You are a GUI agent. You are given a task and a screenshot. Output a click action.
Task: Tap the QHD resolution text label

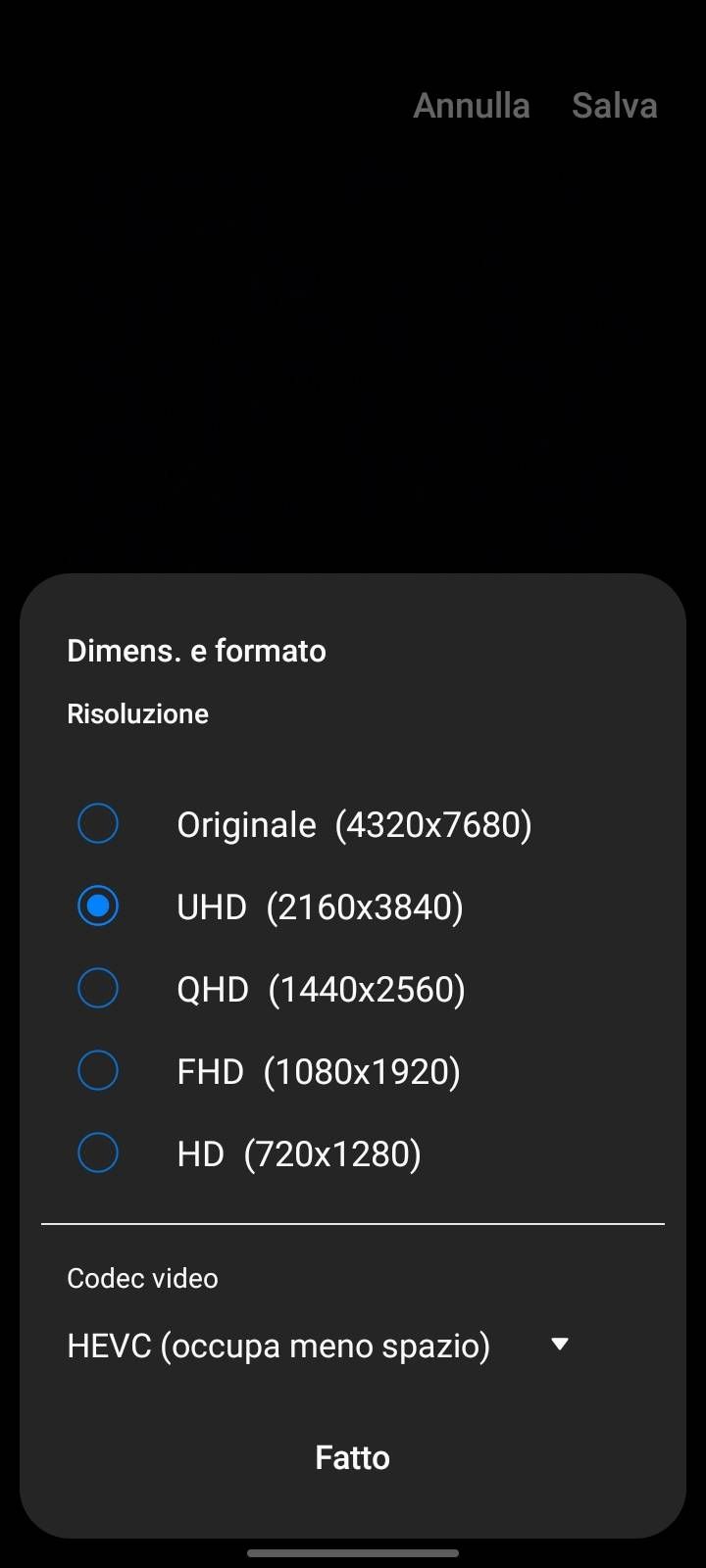tap(321, 988)
